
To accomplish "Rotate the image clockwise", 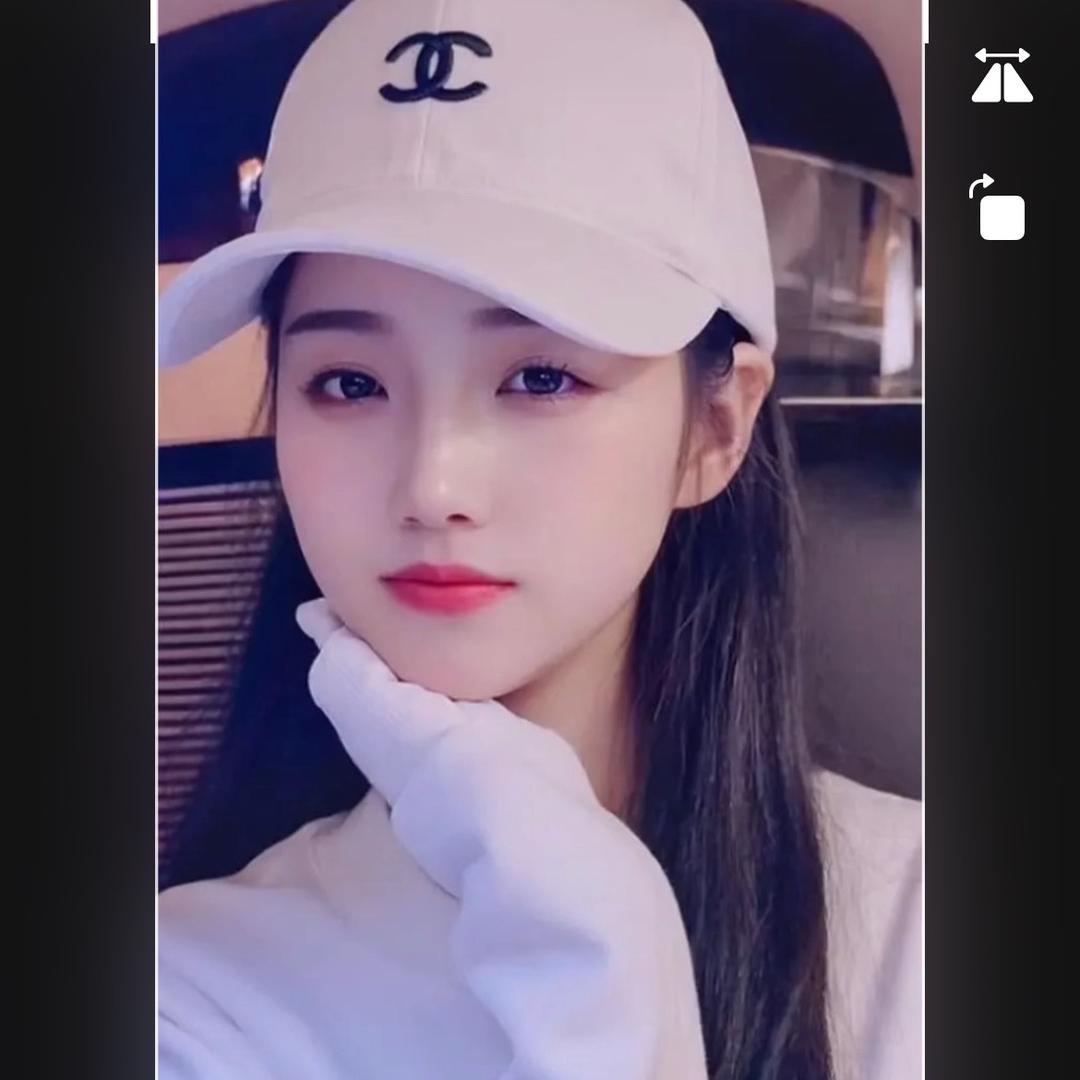I will tap(999, 210).
